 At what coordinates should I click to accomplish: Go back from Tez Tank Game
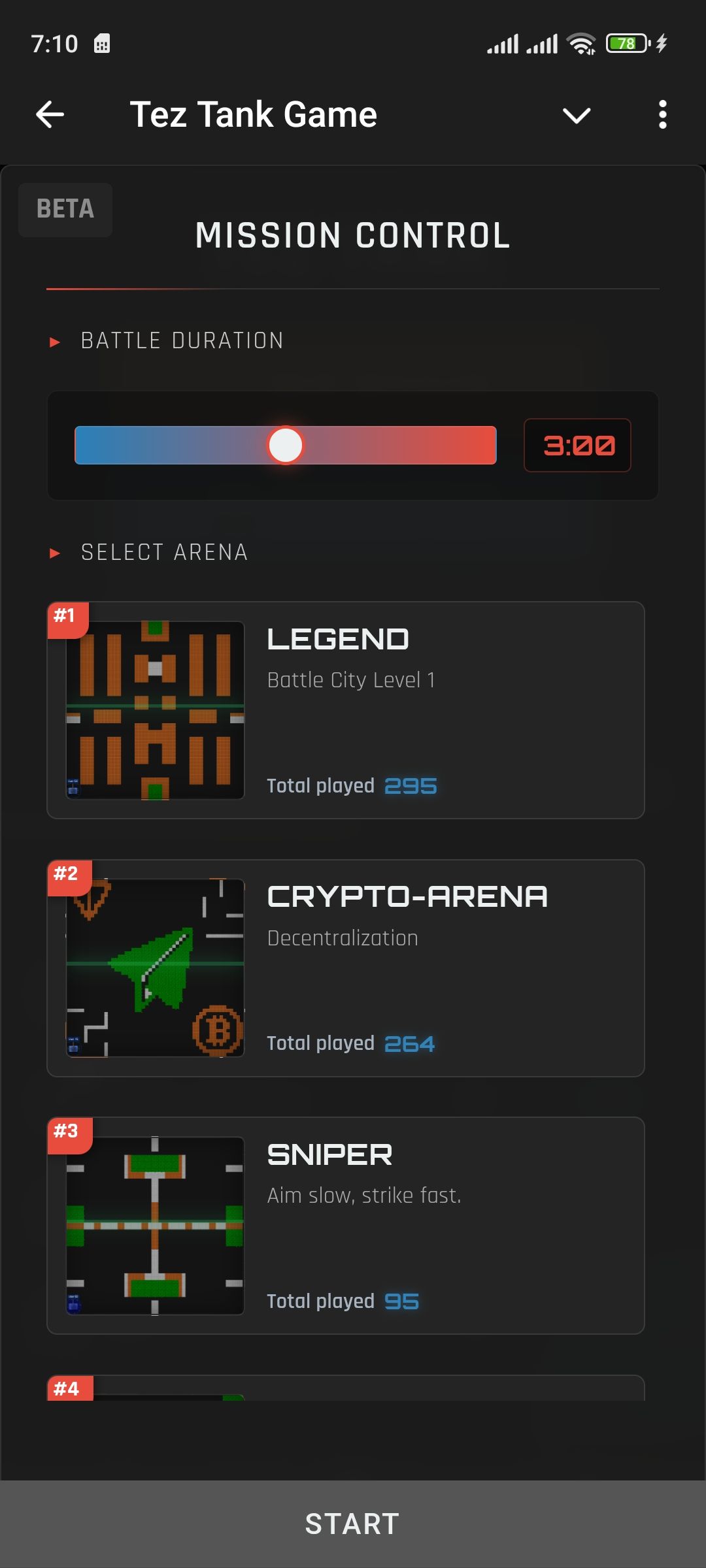click(x=50, y=115)
